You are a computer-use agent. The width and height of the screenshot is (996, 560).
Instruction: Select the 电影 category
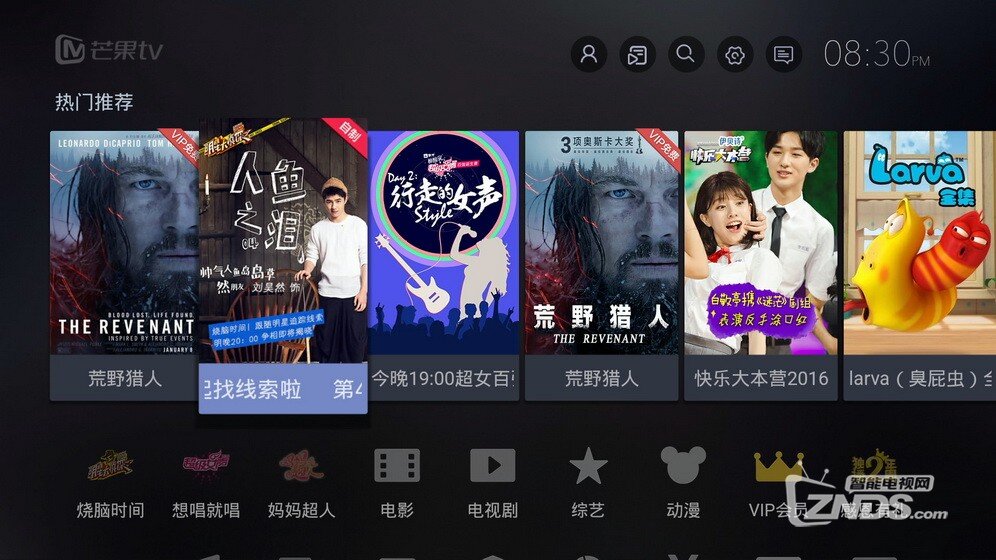pos(397,483)
